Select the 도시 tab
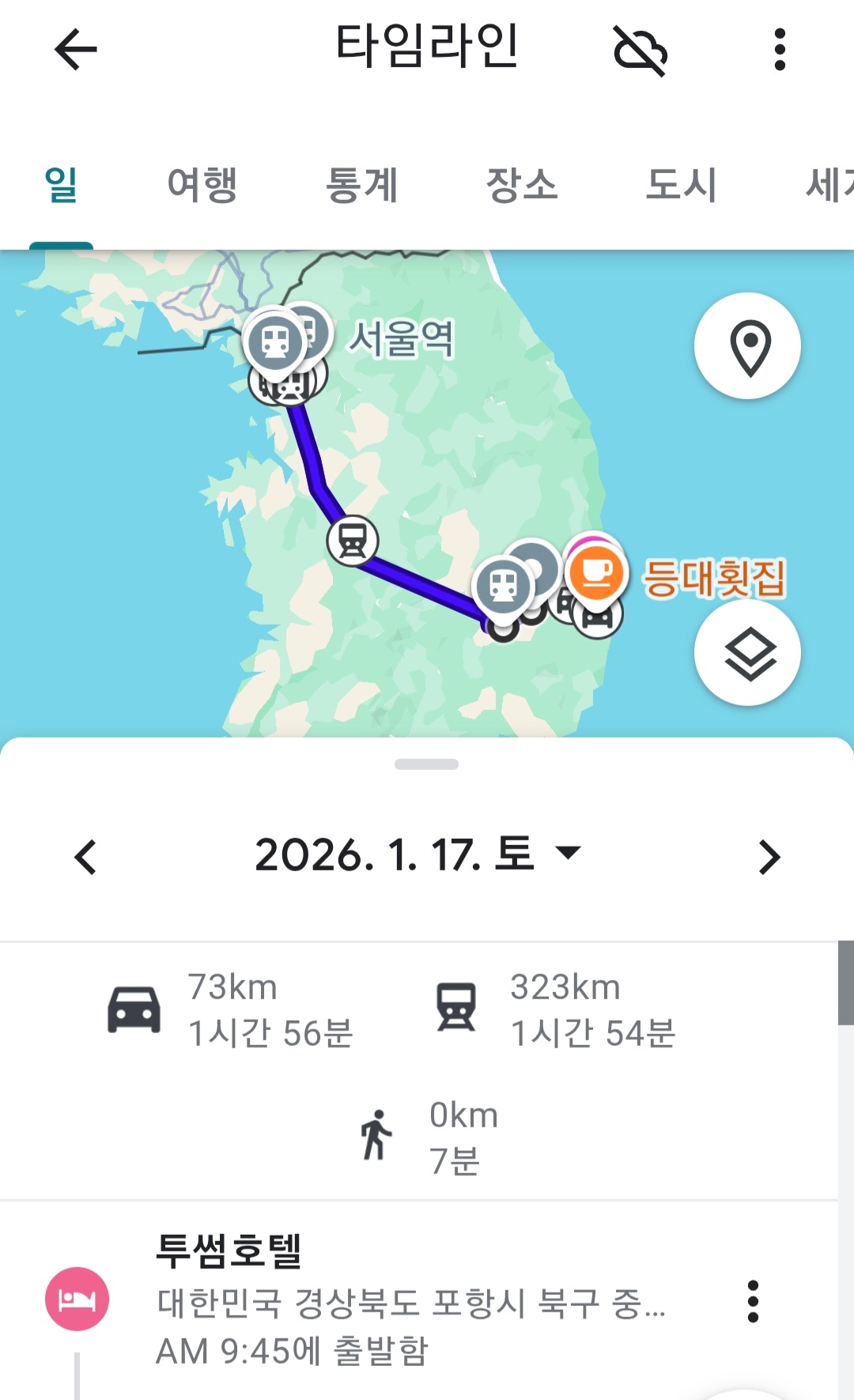The width and height of the screenshot is (854, 1400). click(681, 185)
